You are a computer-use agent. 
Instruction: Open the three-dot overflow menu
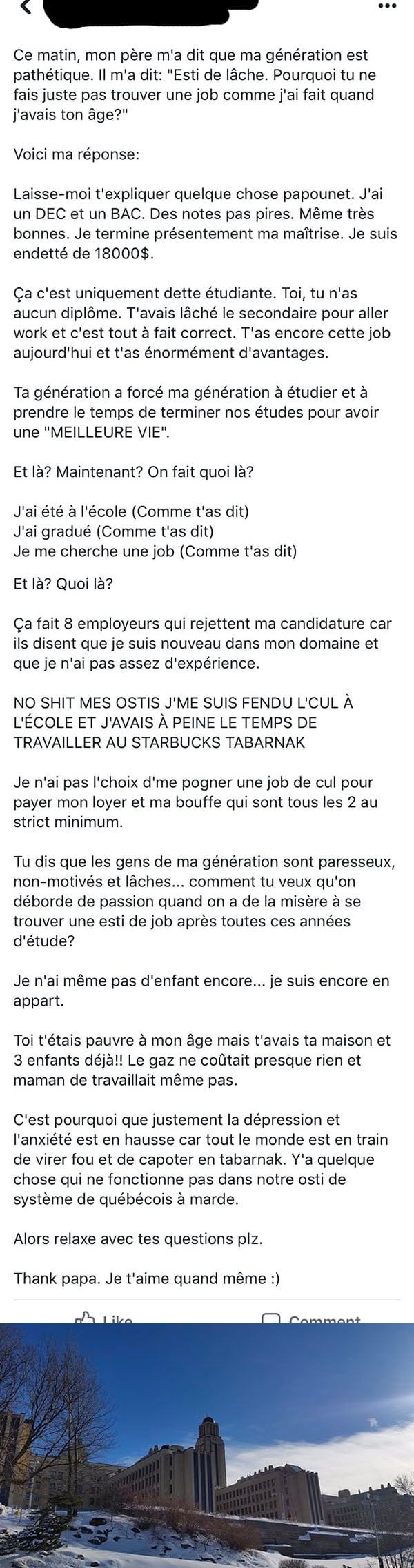[x=388, y=7]
